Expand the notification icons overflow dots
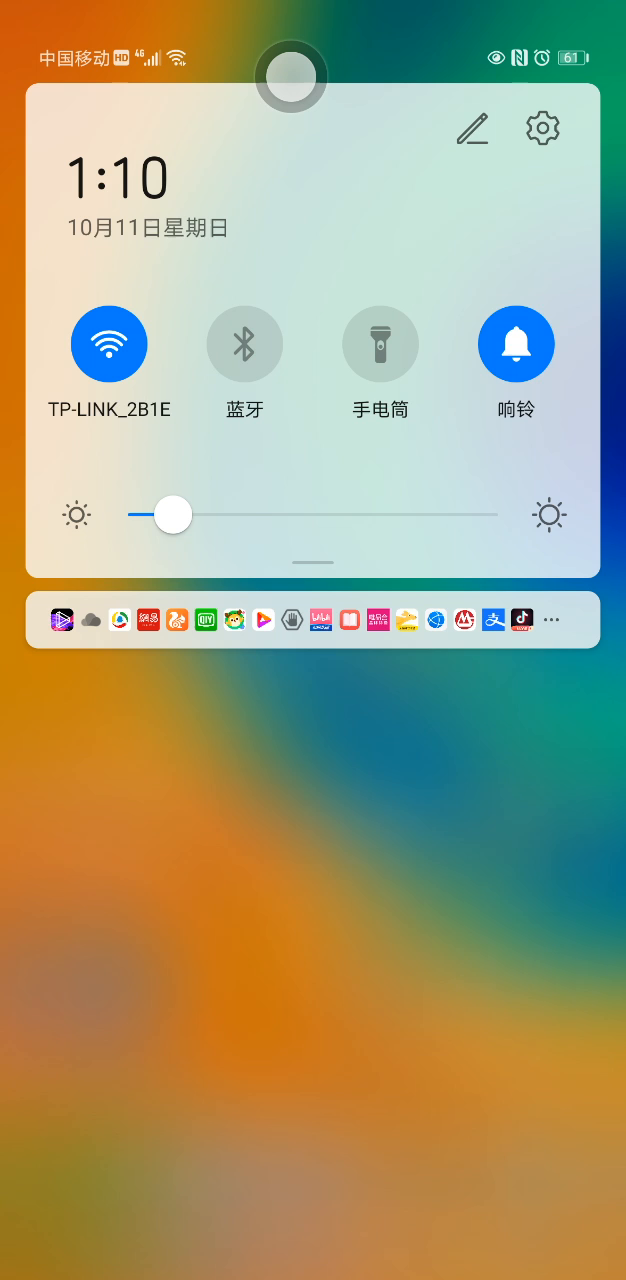 (x=552, y=620)
